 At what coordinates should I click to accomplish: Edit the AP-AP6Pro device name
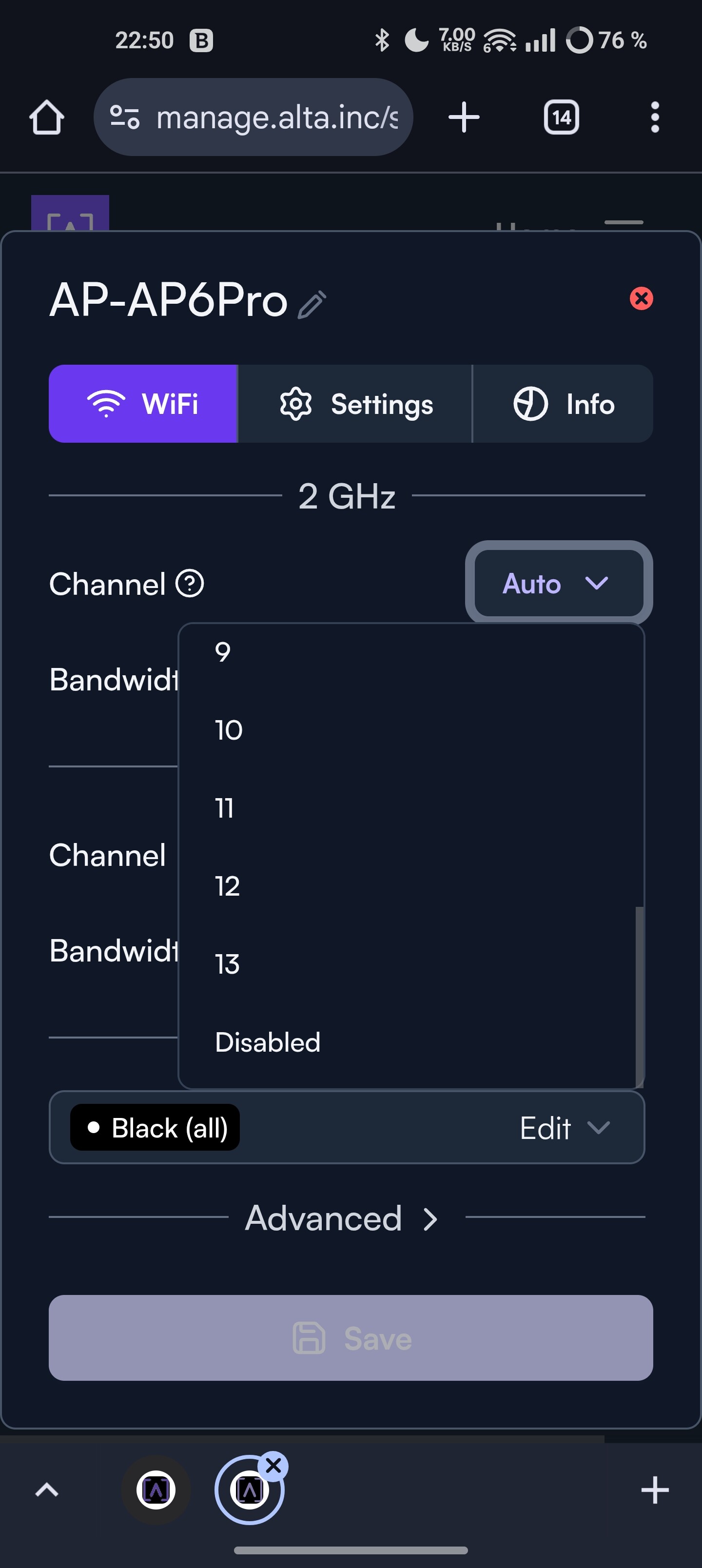click(312, 304)
